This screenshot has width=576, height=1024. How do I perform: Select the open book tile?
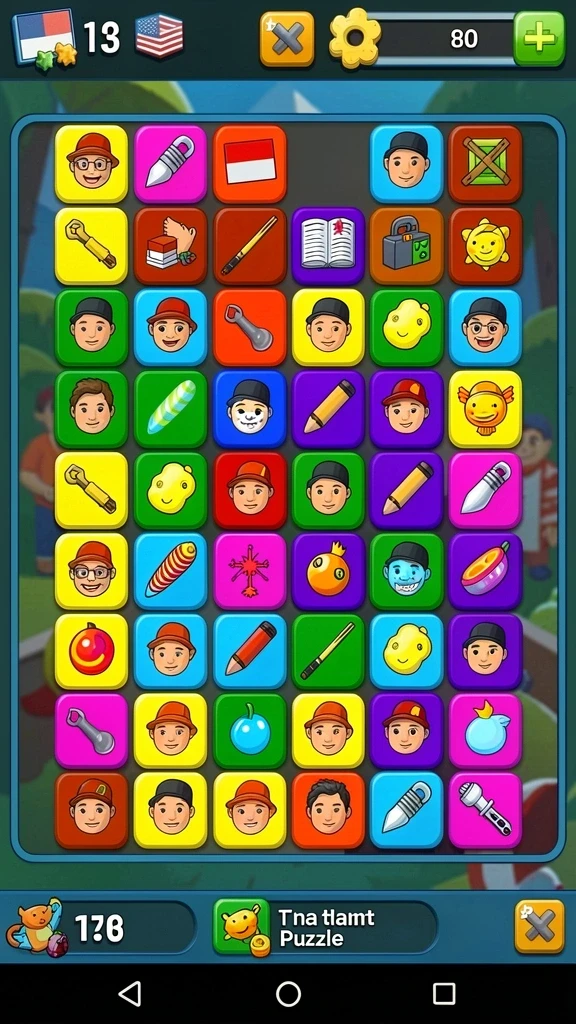328,246
